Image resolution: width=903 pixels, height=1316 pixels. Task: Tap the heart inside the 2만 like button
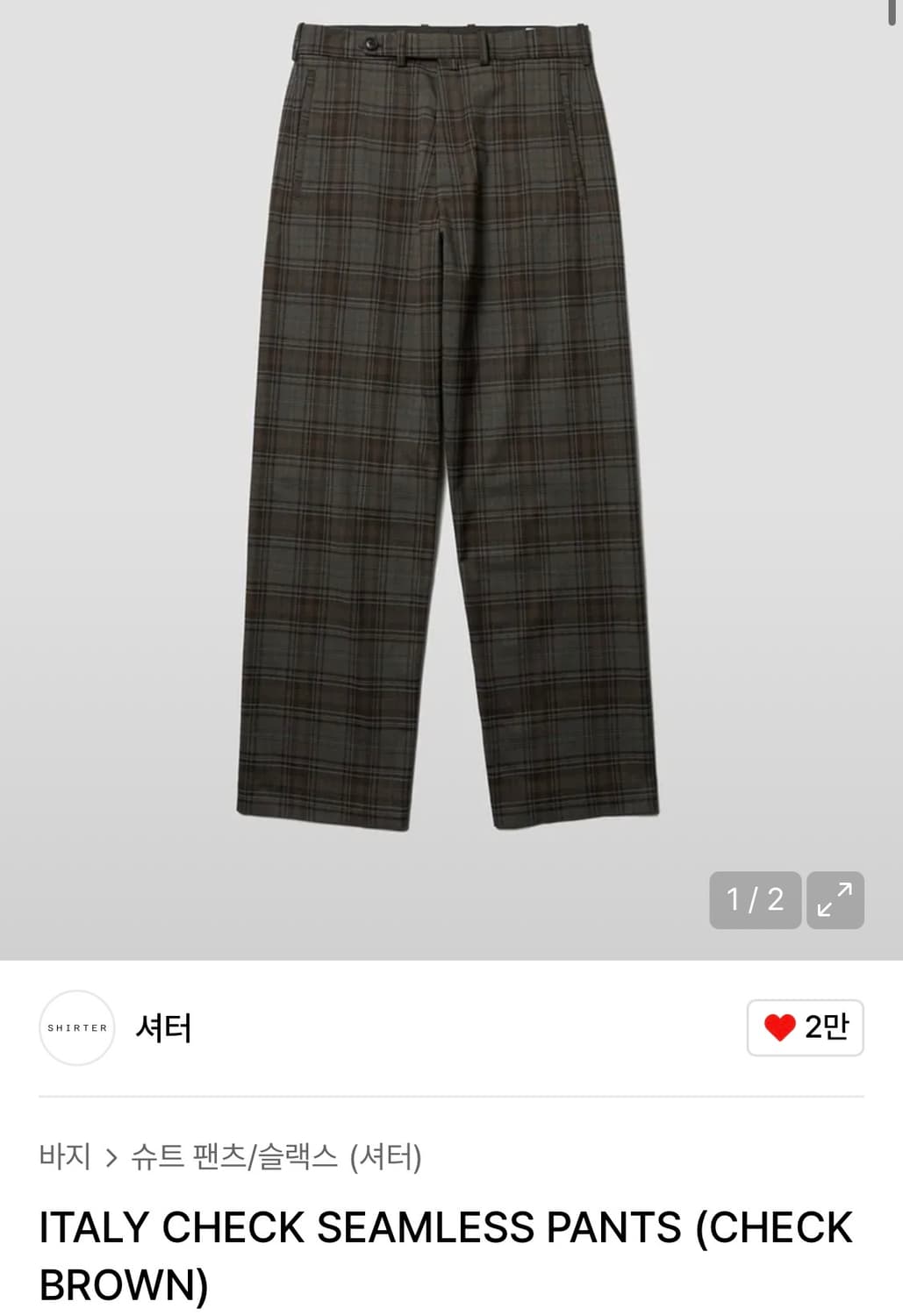coord(780,1028)
